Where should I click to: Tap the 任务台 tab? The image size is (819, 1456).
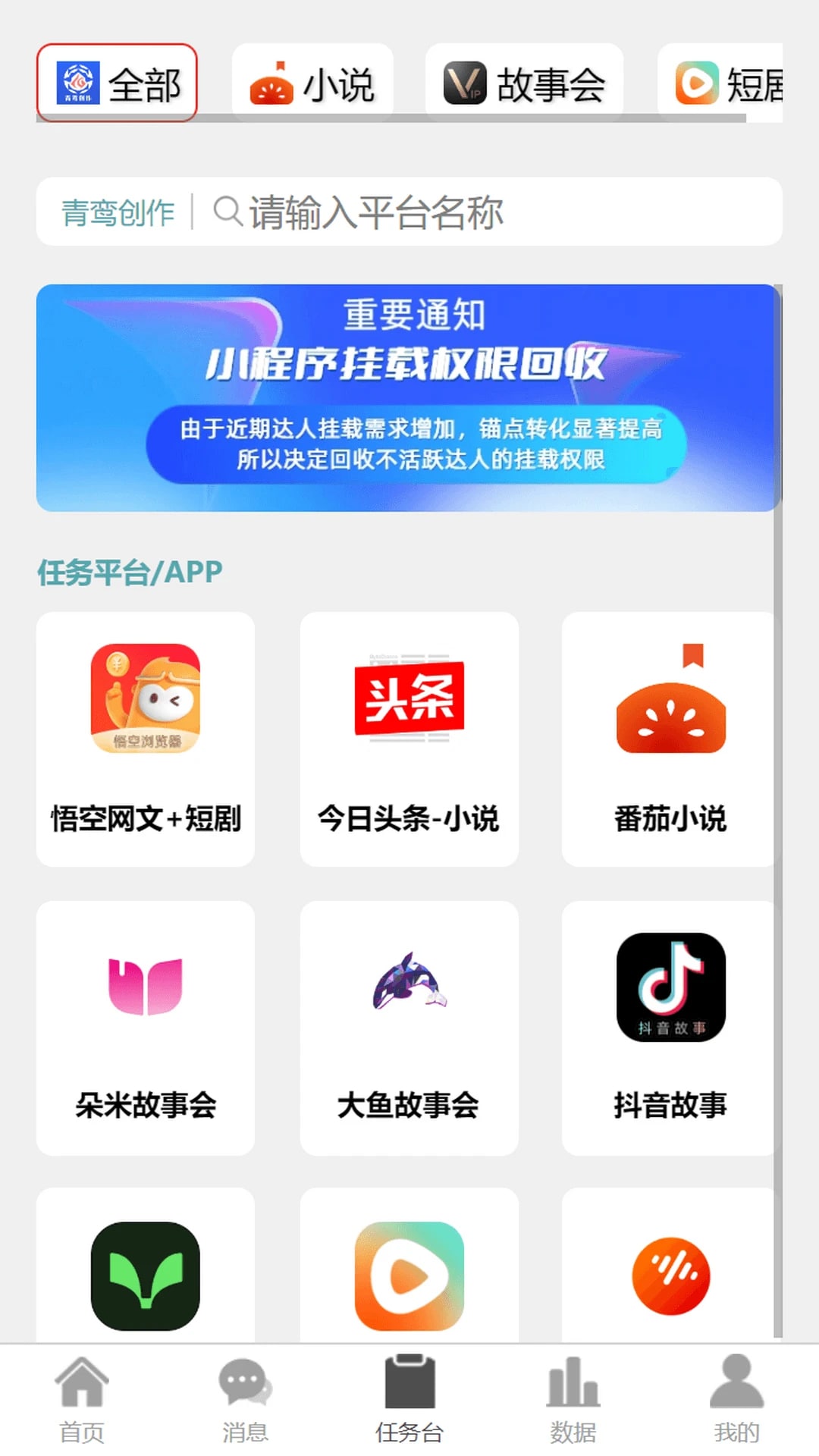(x=409, y=1400)
